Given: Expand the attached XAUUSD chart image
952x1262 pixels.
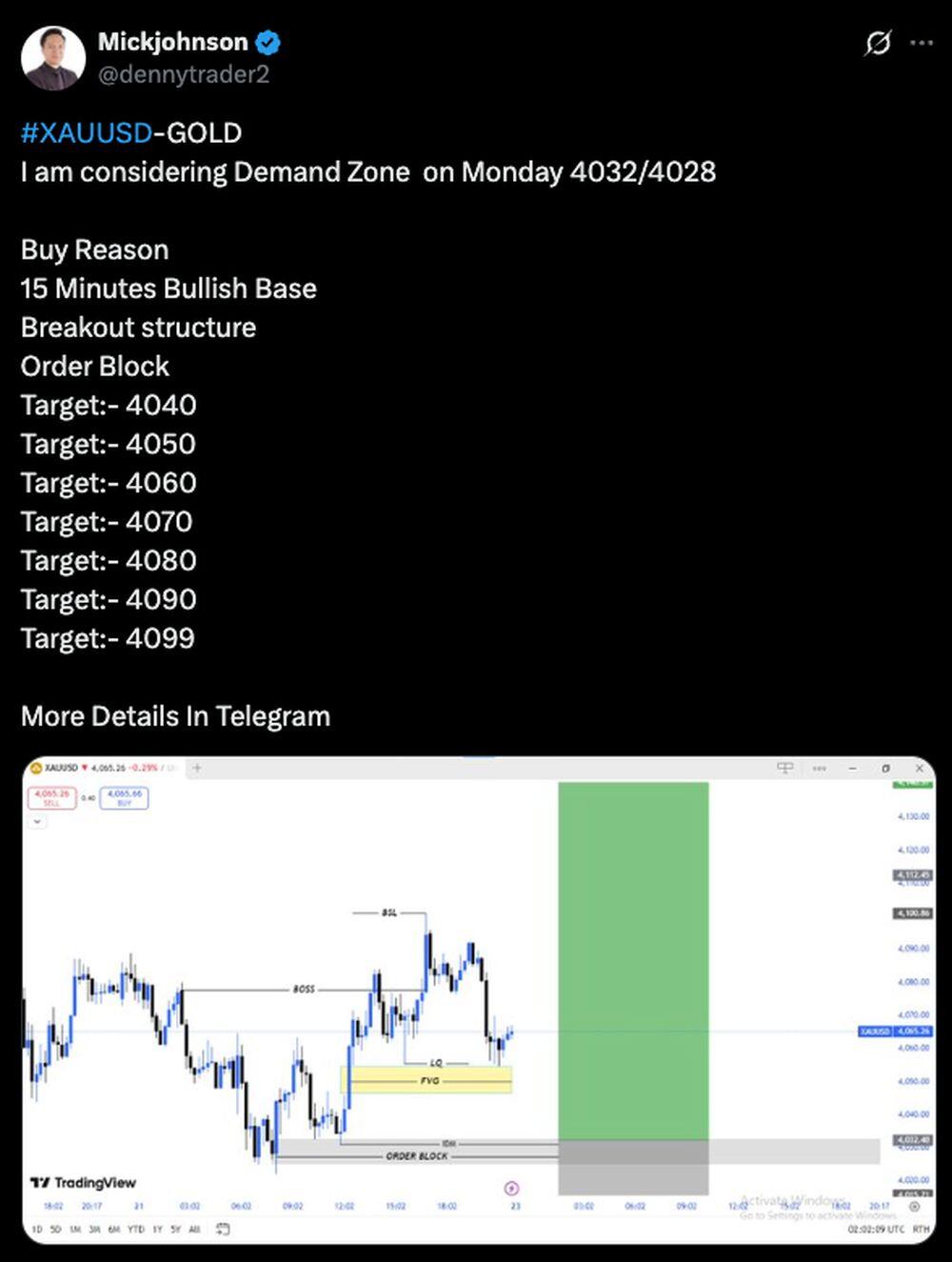Looking at the screenshot, I should click(479, 1000).
